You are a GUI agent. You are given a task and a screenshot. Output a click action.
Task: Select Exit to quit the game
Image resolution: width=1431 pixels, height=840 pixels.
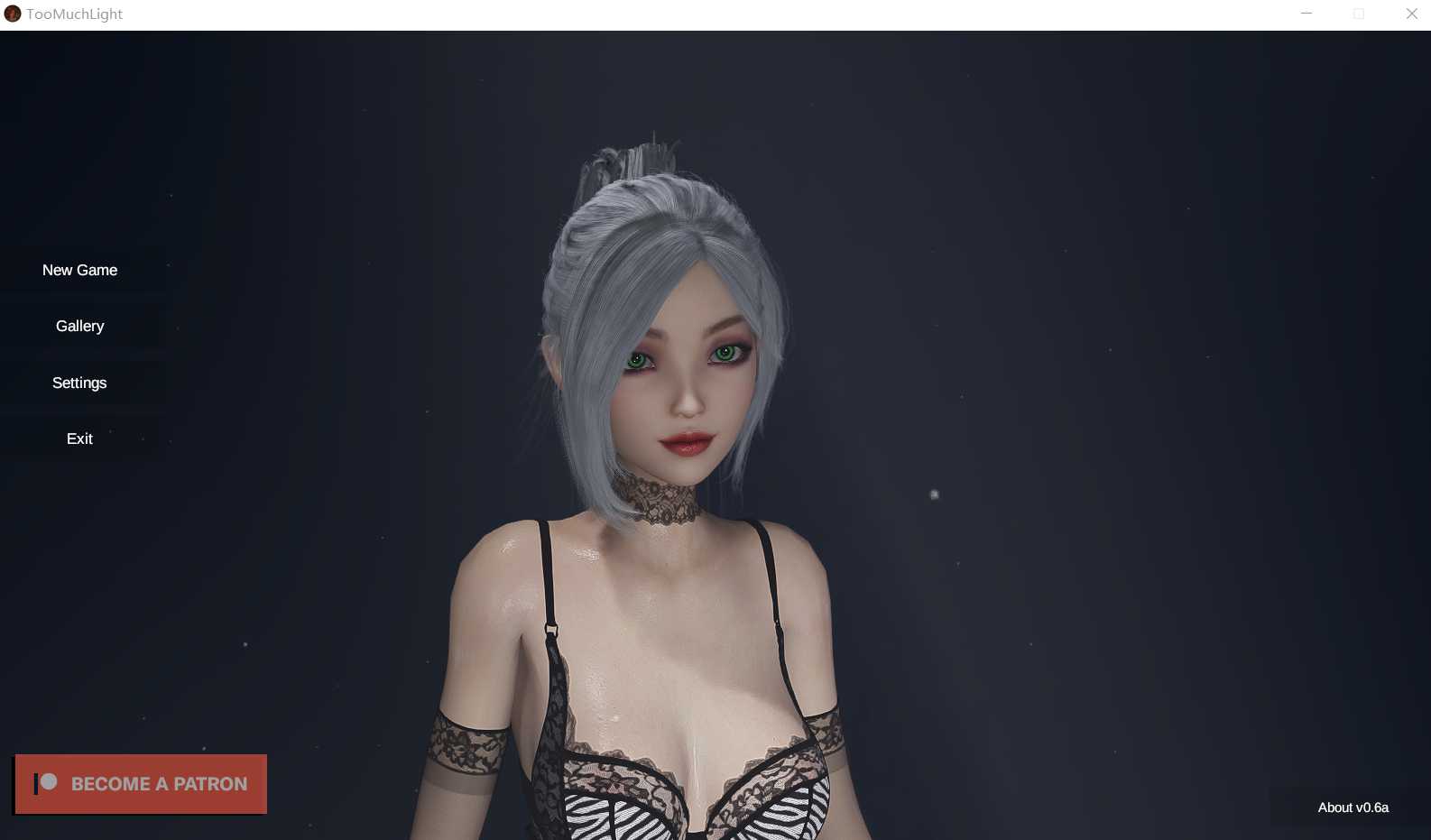[79, 438]
